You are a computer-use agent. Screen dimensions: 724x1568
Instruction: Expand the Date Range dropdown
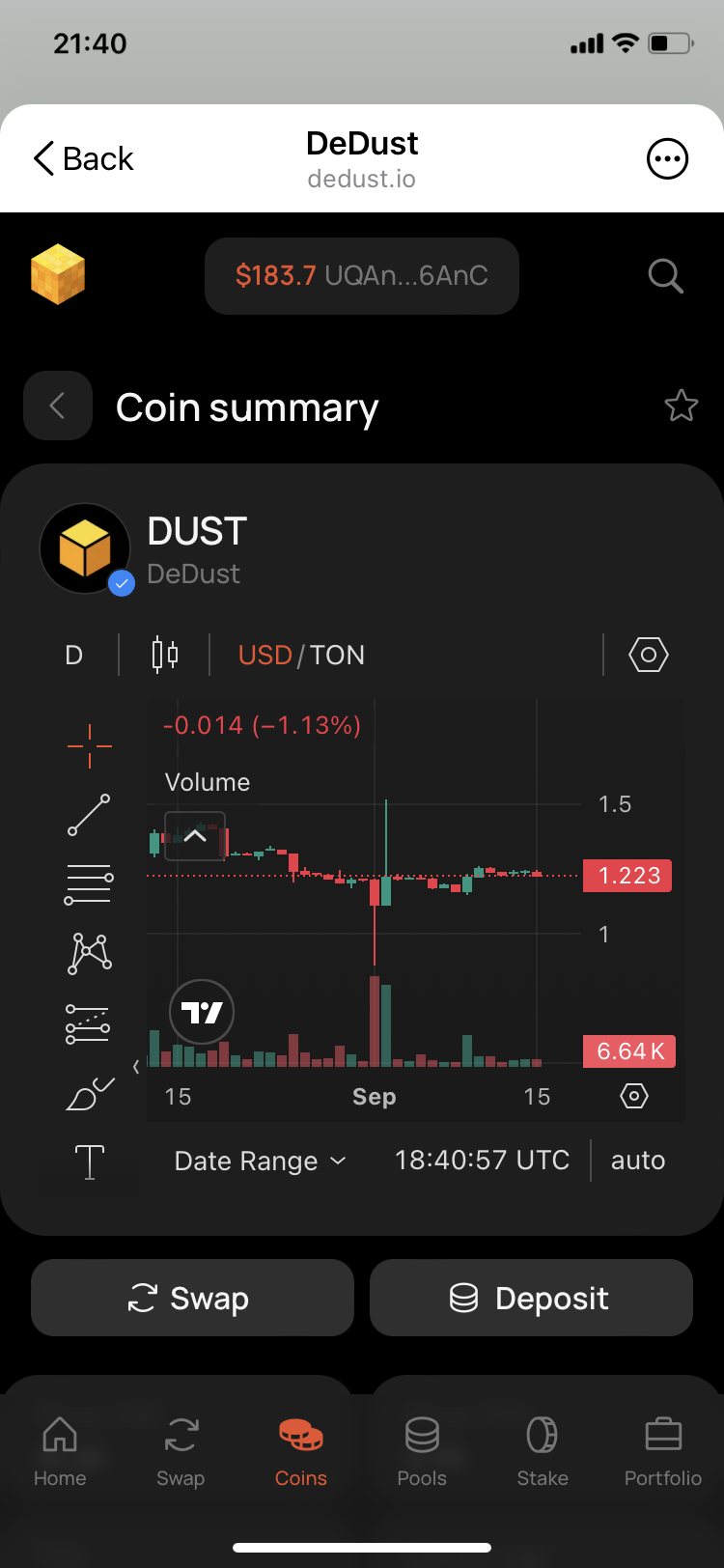click(260, 1161)
